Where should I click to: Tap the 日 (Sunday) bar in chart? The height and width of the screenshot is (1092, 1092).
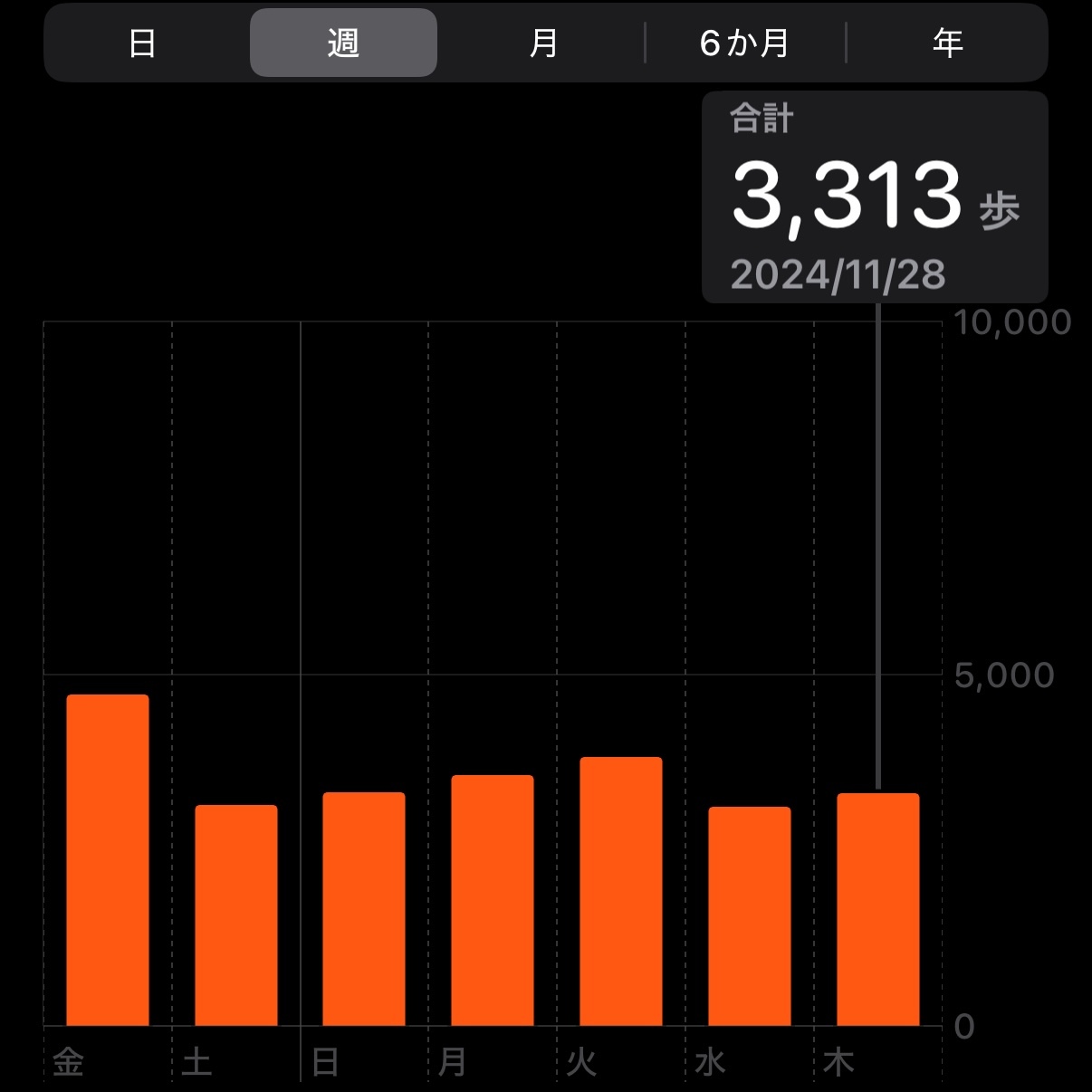(x=364, y=908)
